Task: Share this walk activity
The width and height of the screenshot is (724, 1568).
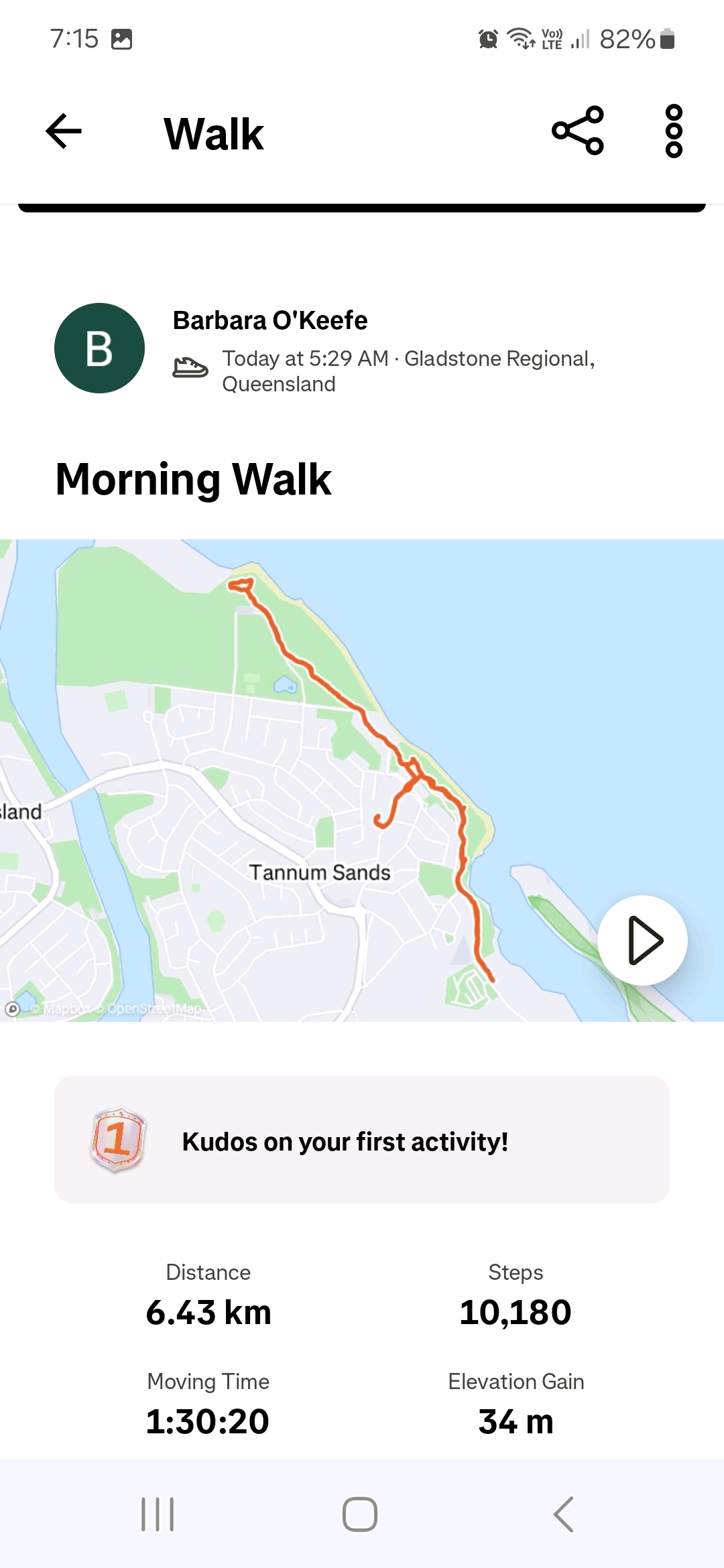Action: [578, 131]
